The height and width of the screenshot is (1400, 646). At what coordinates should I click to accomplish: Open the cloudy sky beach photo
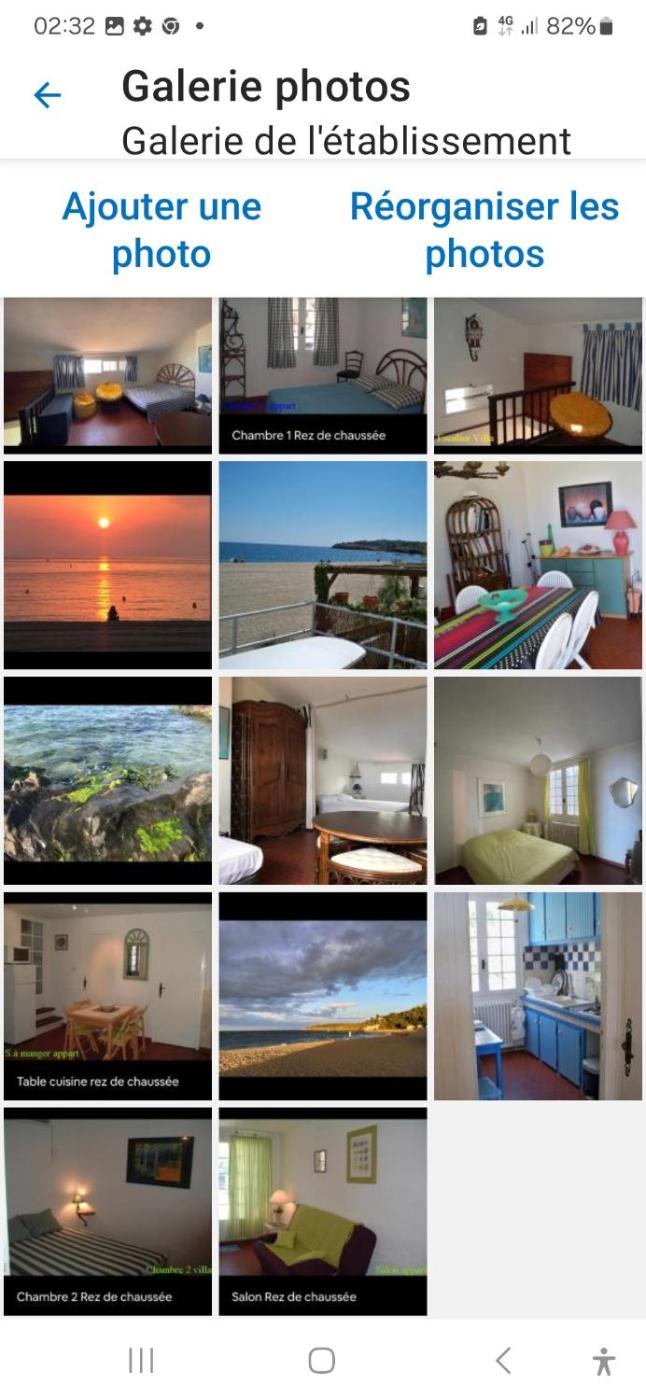[323, 997]
